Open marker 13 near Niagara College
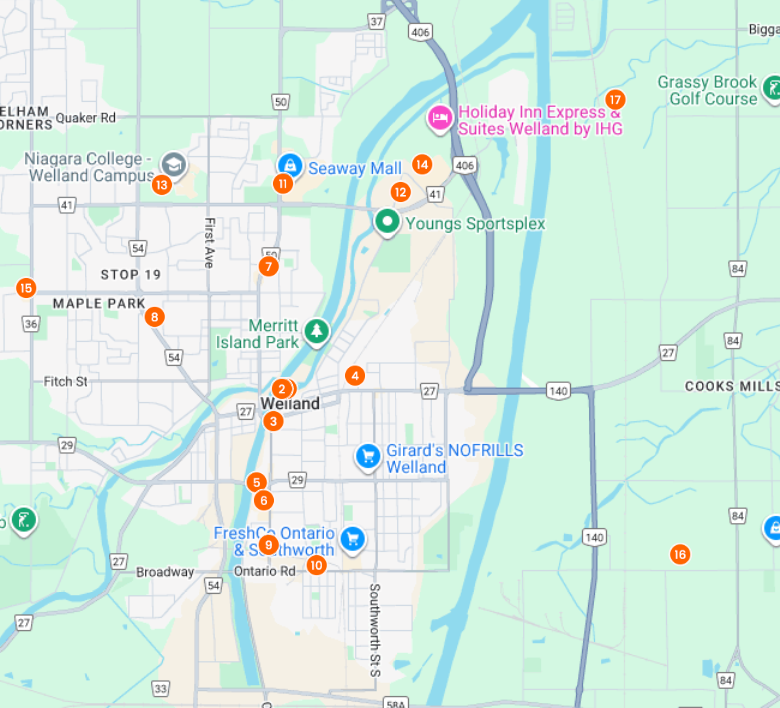 [x=161, y=184]
